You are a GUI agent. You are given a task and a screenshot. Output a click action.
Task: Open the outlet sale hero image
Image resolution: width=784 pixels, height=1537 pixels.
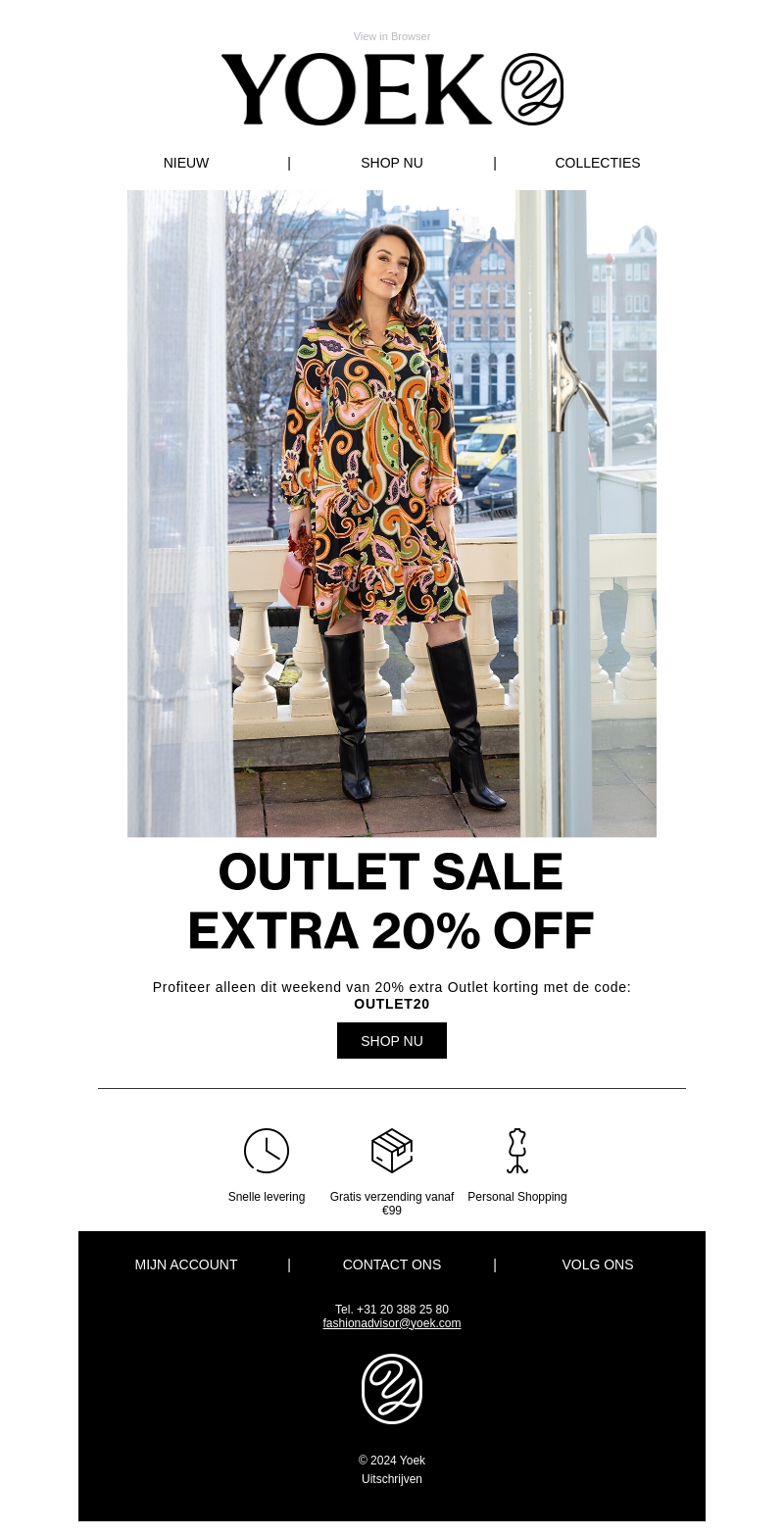tap(391, 513)
